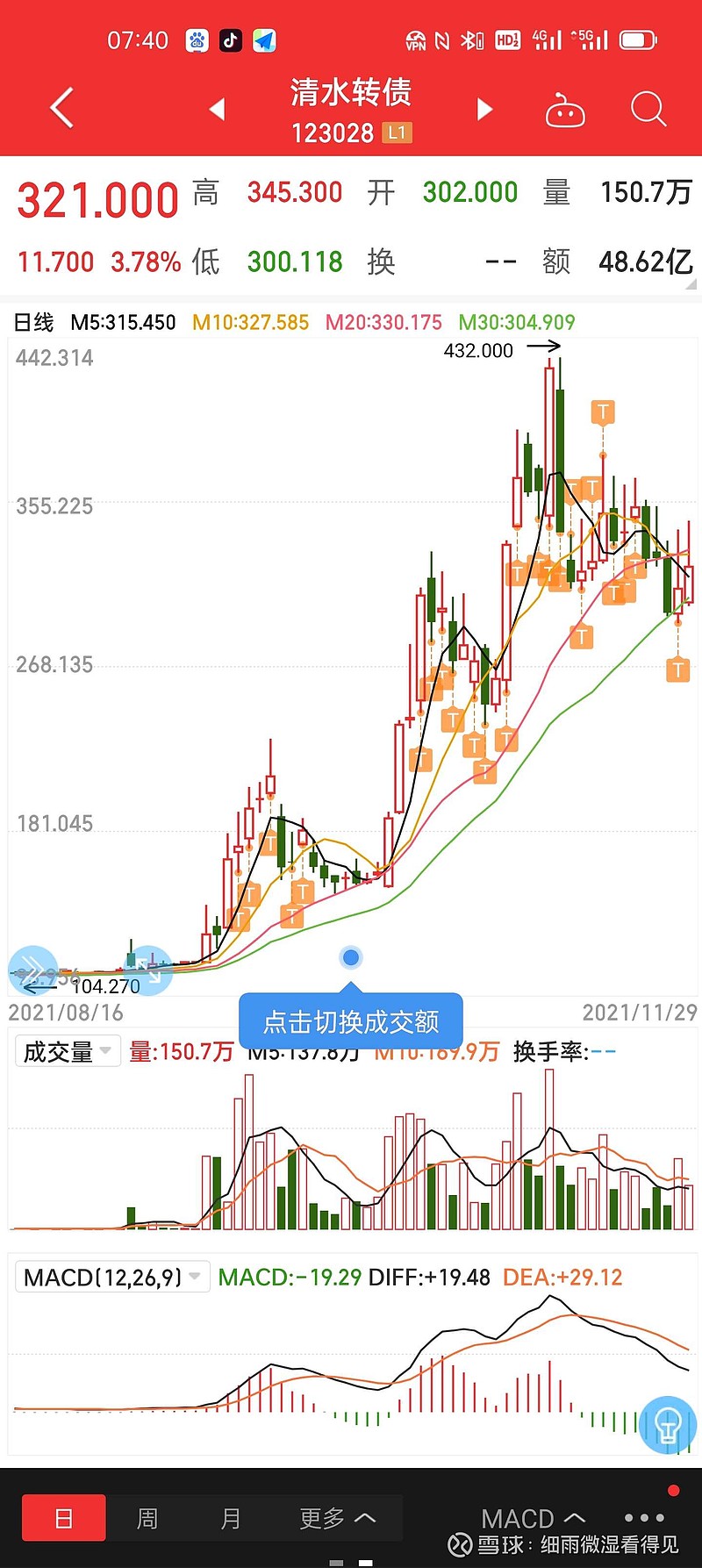This screenshot has width=702, height=1568.
Task: Switch to the 月 monthly chart tab
Action: (x=231, y=1518)
